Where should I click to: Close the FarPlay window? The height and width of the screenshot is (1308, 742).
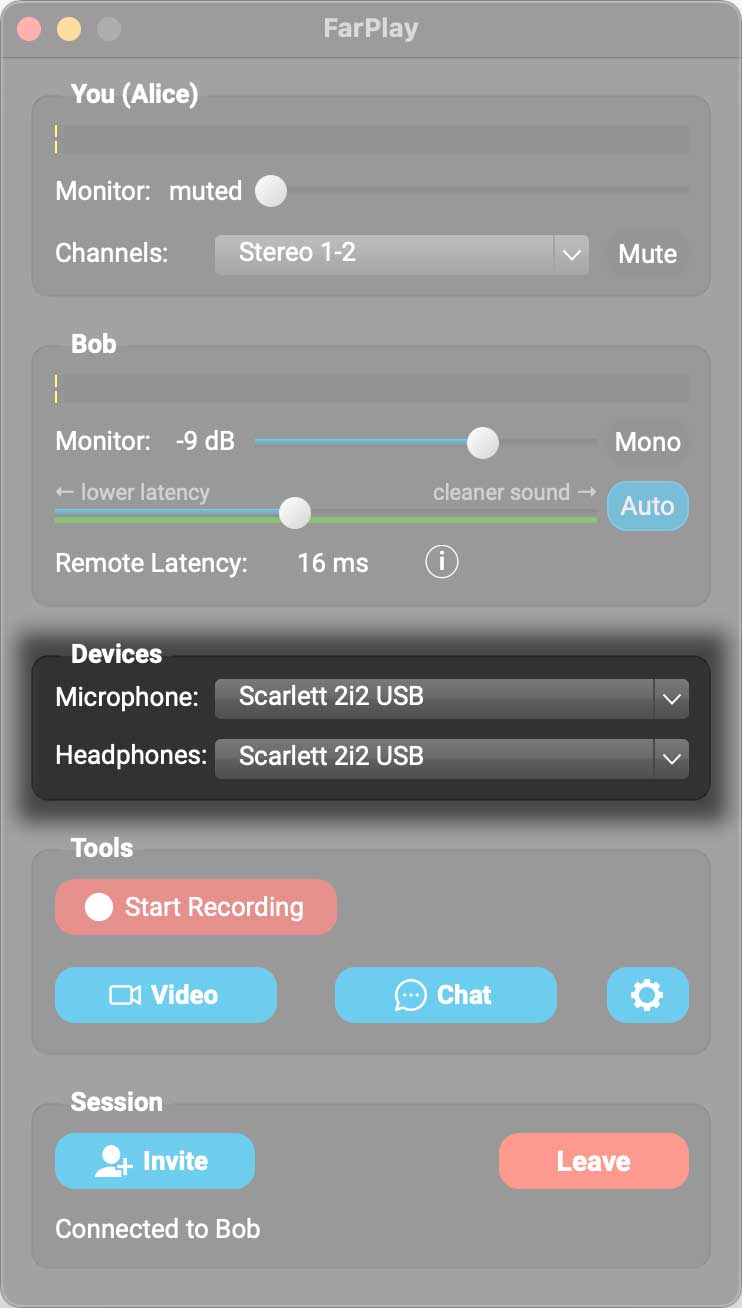coord(29,28)
